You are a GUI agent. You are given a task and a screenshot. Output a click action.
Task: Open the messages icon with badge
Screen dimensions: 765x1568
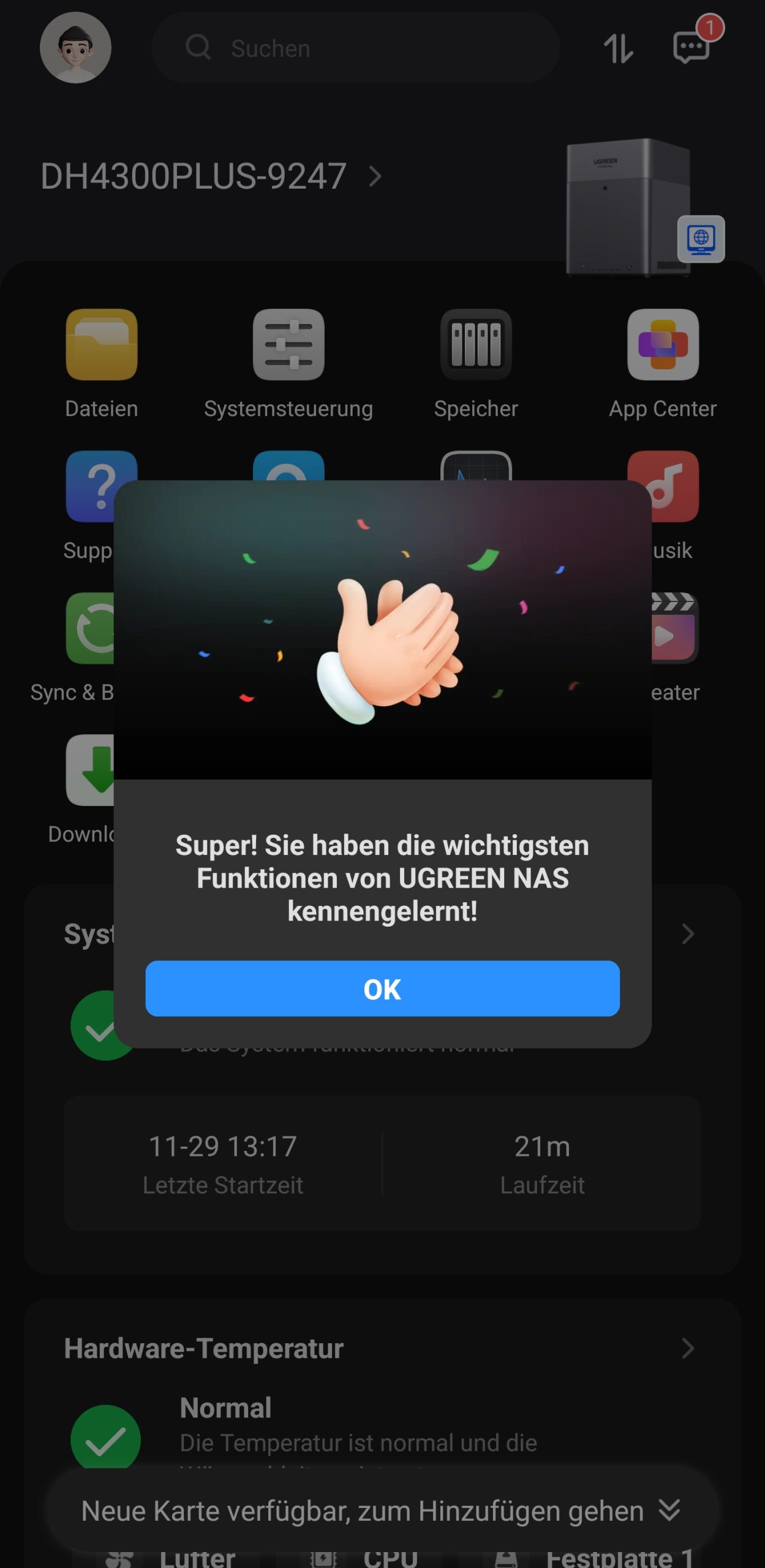point(692,47)
